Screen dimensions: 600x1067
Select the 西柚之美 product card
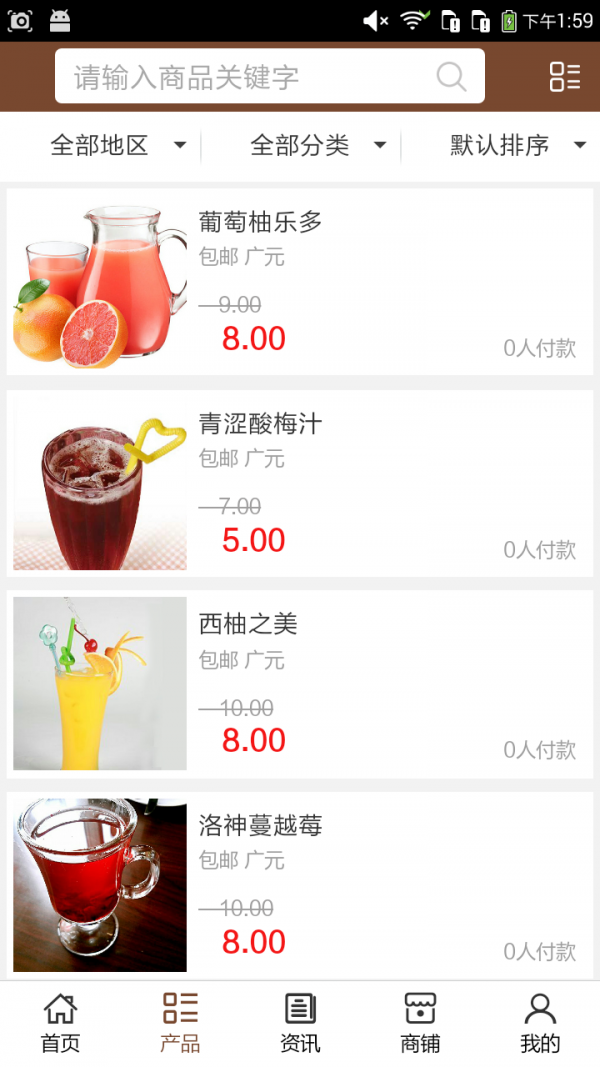[x=300, y=684]
